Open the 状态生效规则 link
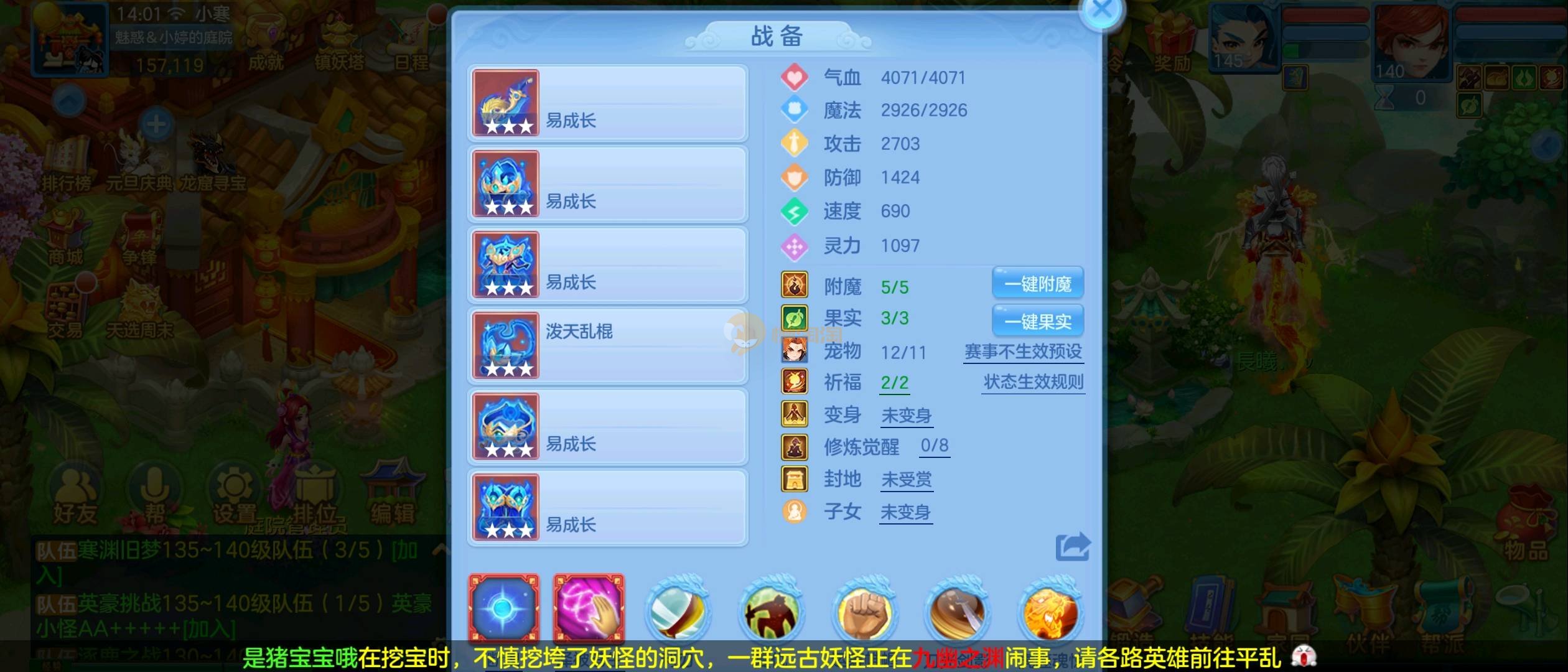 click(1034, 382)
